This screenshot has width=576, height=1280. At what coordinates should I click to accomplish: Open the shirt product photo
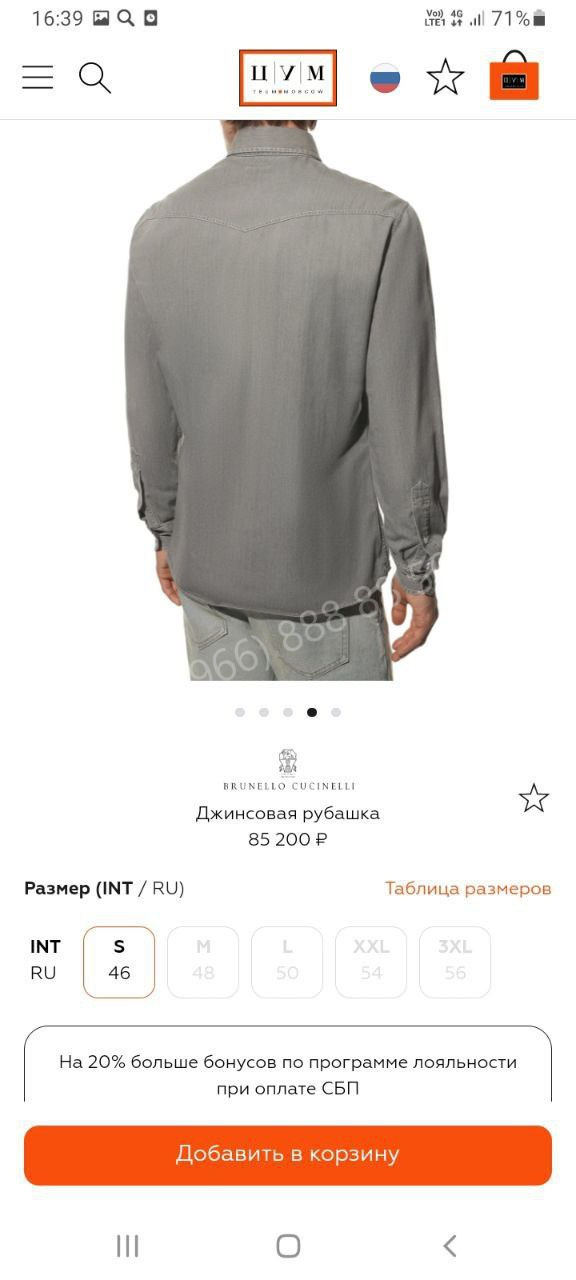tap(288, 400)
